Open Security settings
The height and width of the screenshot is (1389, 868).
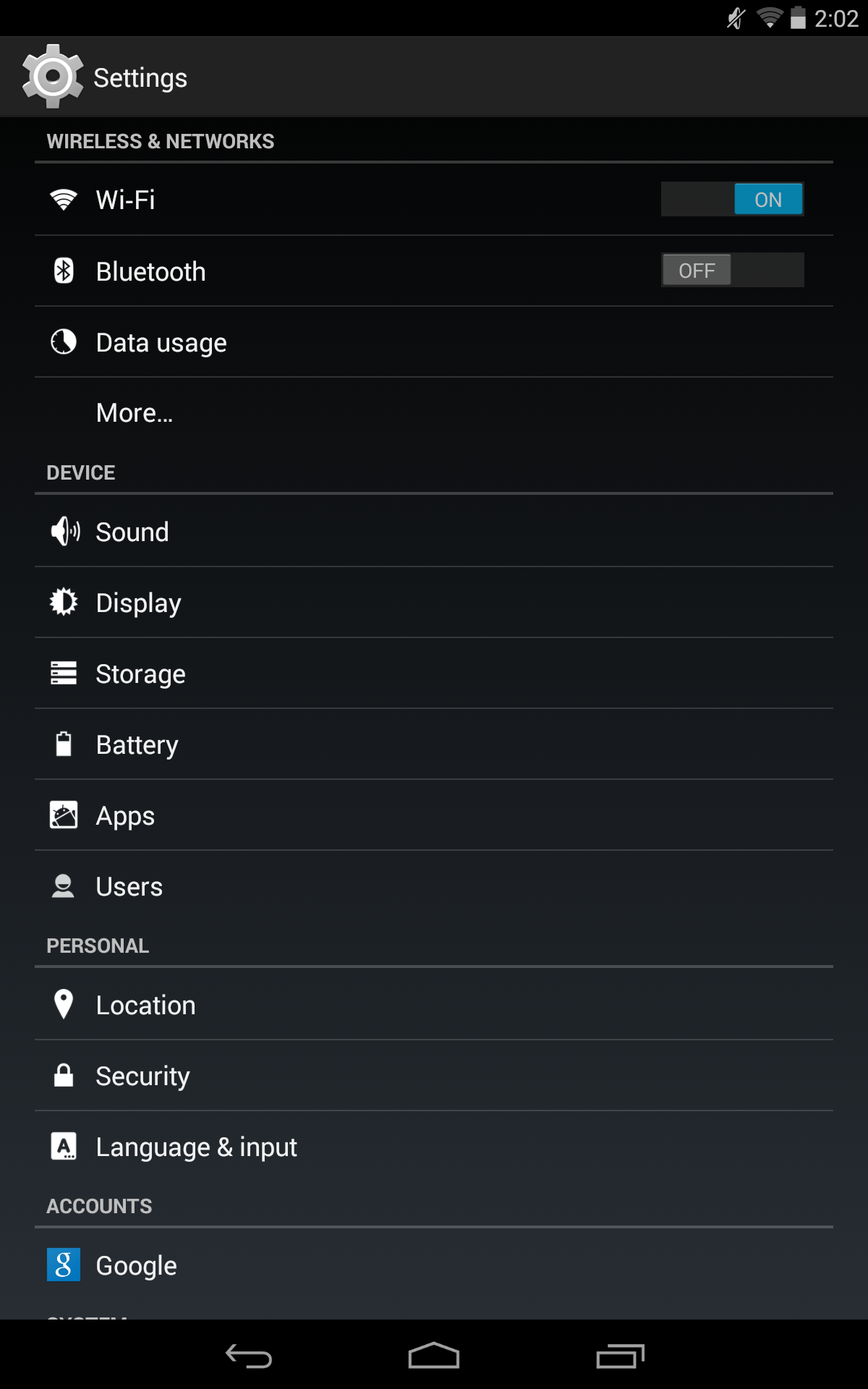click(x=434, y=1076)
